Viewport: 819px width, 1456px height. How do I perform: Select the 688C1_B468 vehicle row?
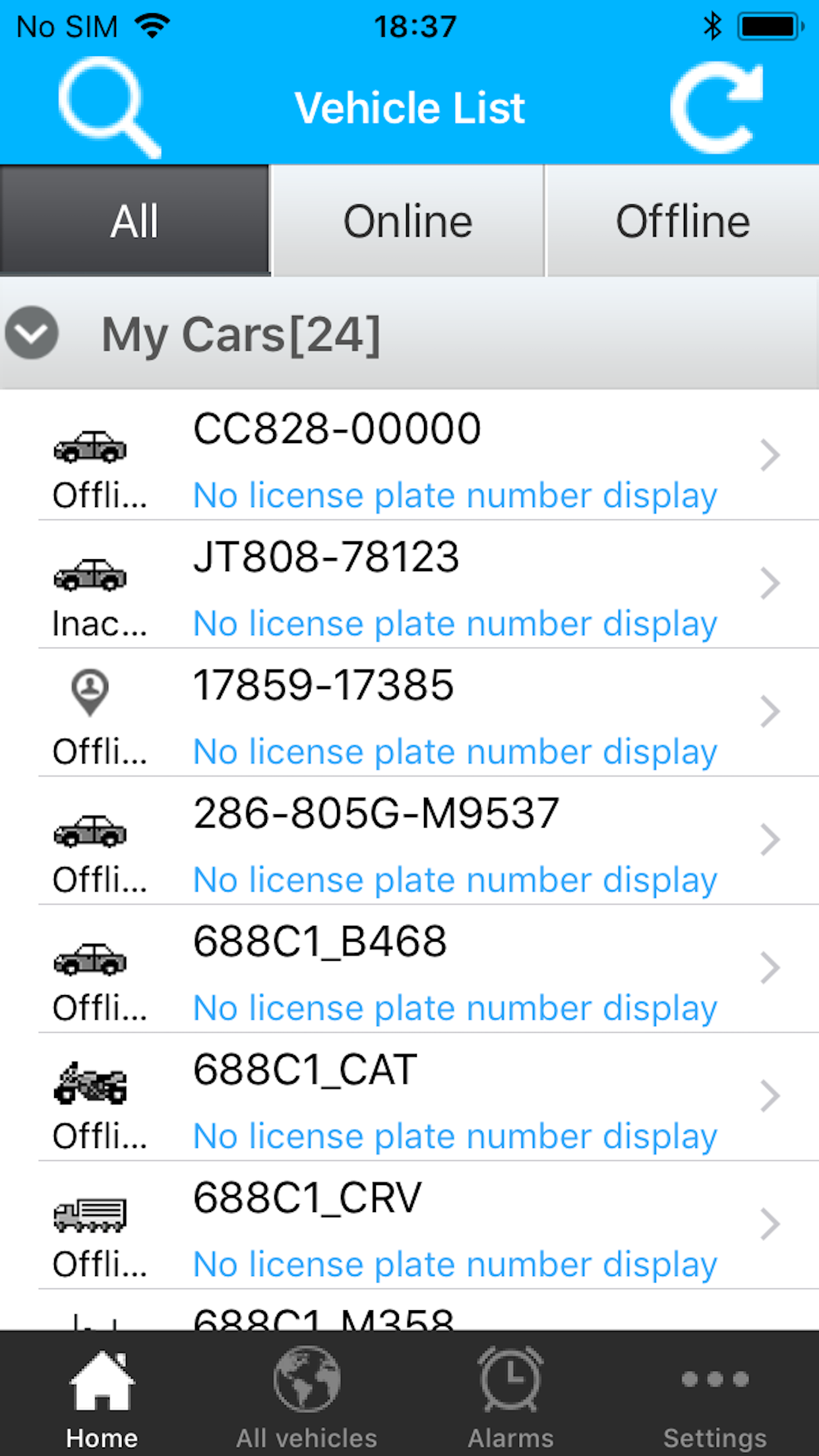coord(409,967)
